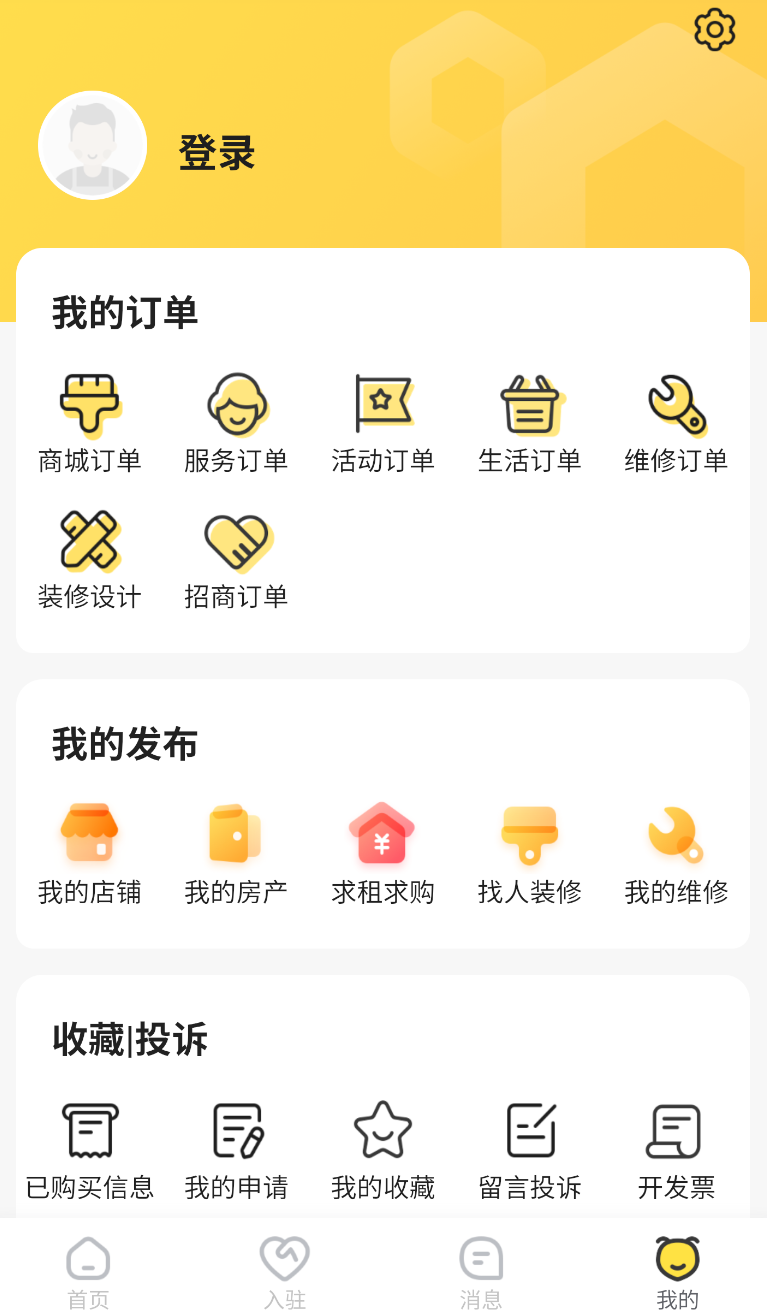Switch to the 消息 tab

480,1268
